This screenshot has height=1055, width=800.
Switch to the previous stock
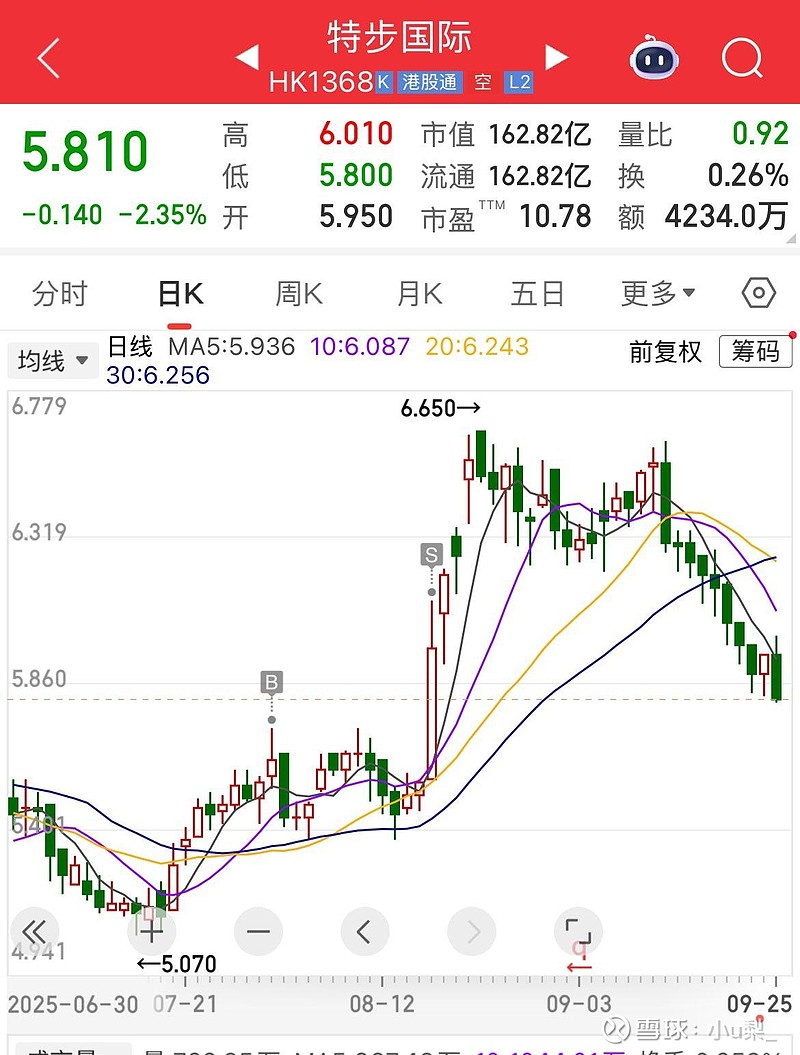click(x=247, y=58)
